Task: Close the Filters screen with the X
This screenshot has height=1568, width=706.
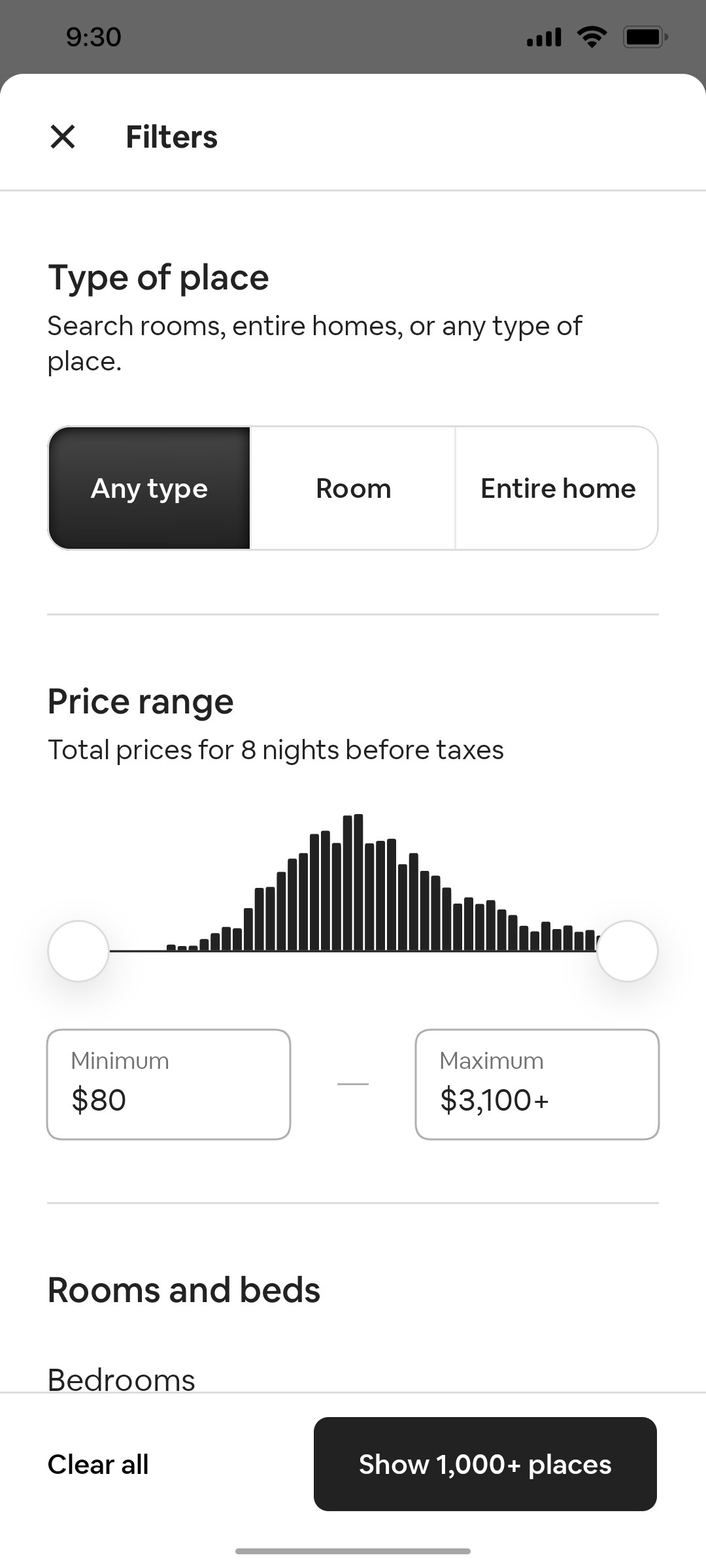Action: (63, 137)
